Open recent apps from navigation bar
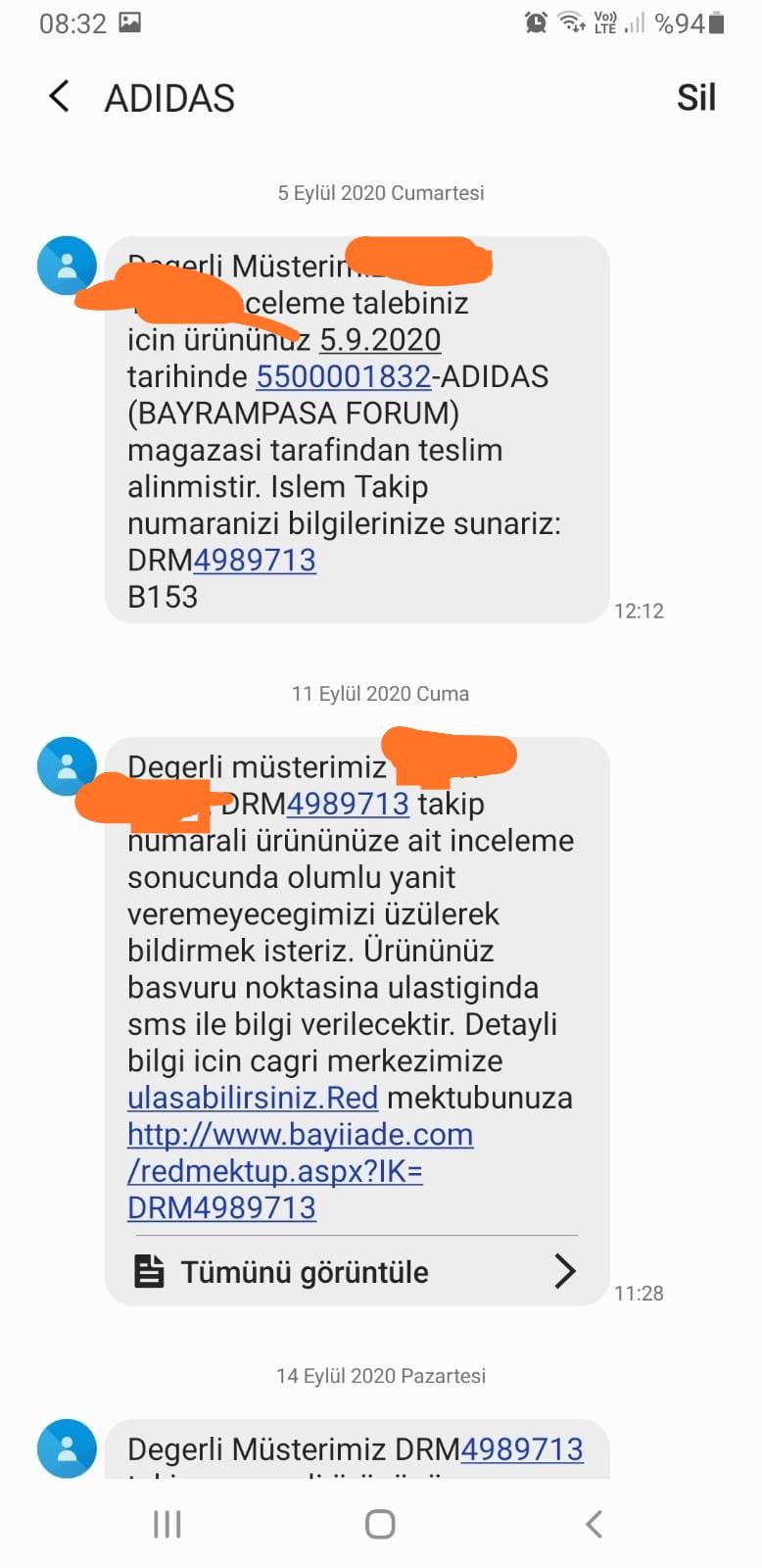 (167, 1524)
